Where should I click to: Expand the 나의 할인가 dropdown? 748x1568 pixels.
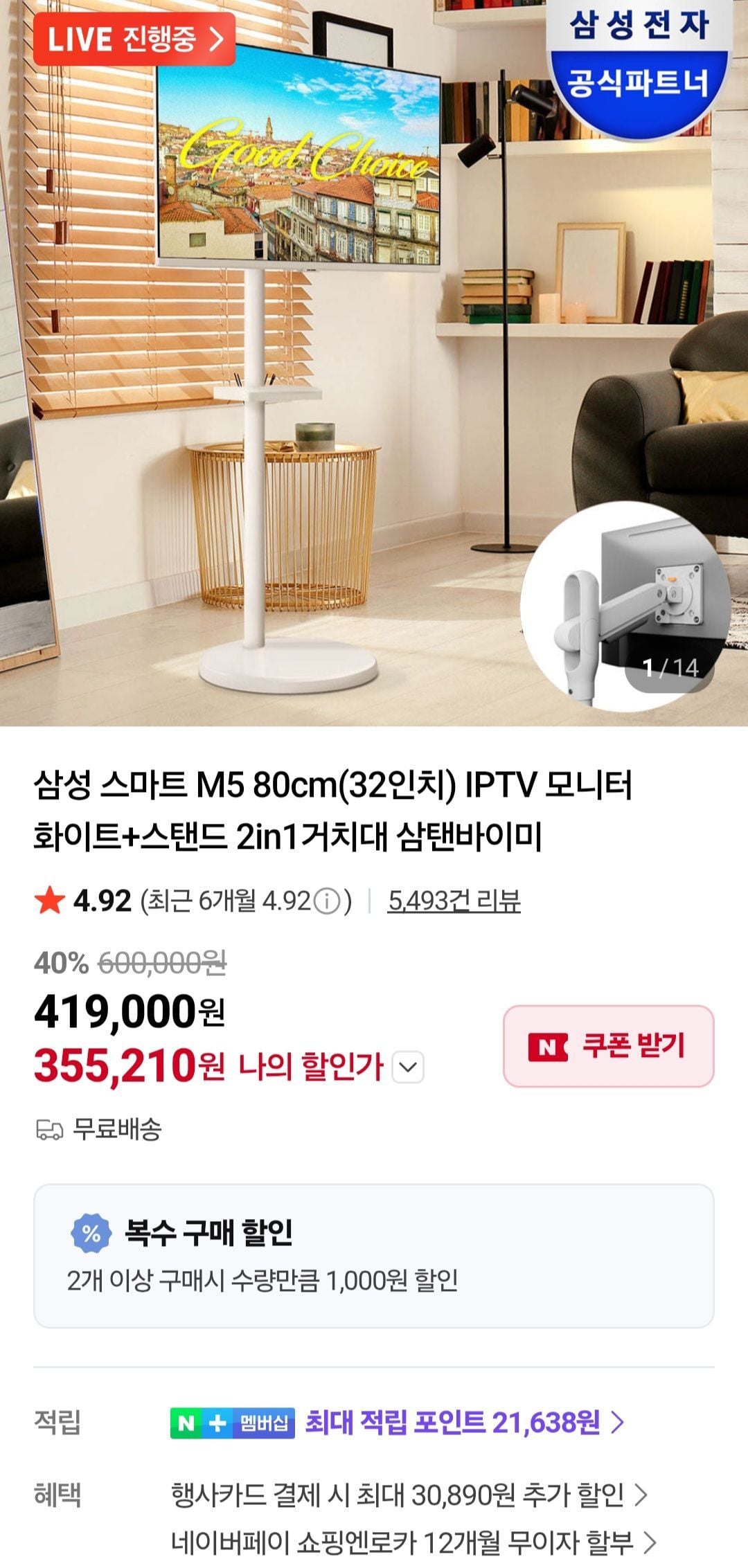(x=408, y=1067)
